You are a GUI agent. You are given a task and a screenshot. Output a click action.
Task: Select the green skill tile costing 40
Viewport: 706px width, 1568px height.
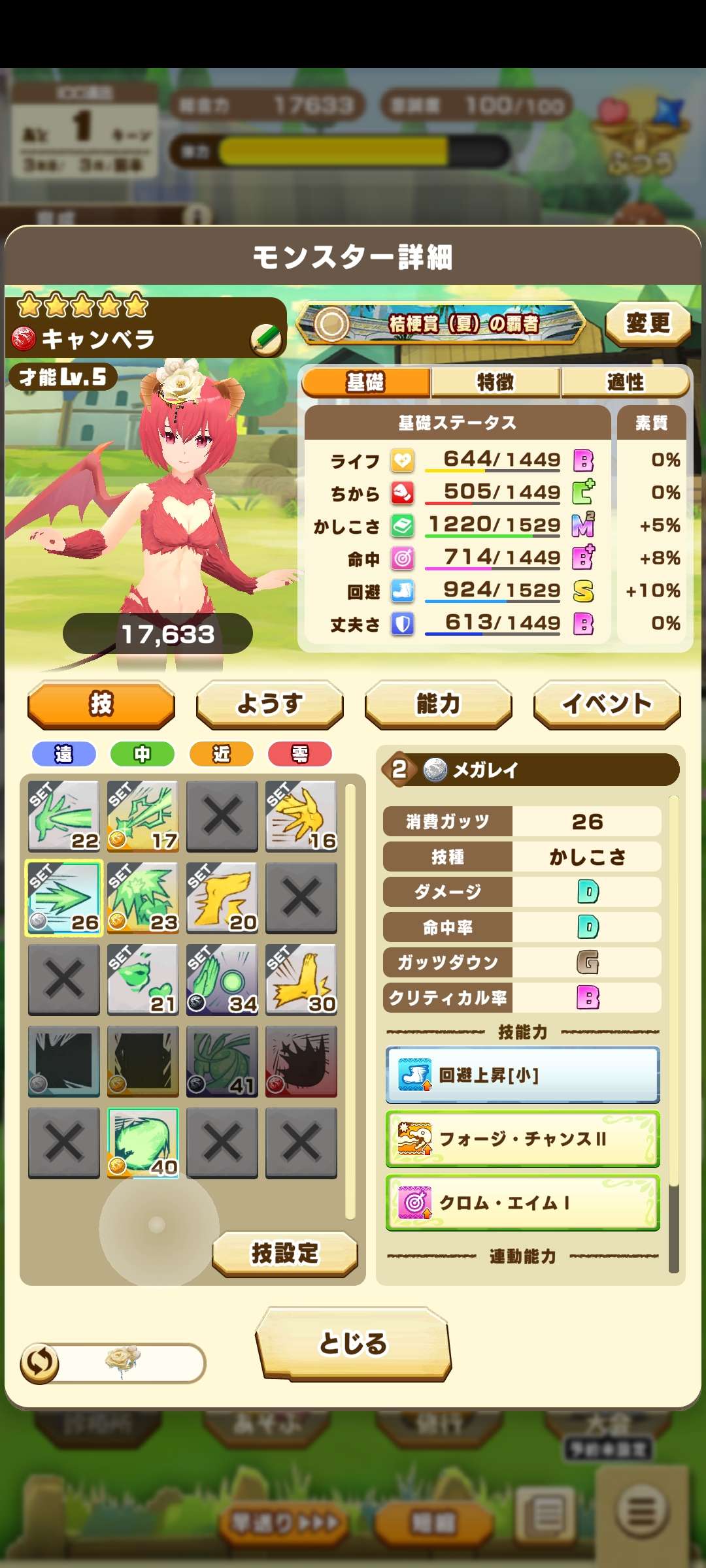(x=143, y=1143)
